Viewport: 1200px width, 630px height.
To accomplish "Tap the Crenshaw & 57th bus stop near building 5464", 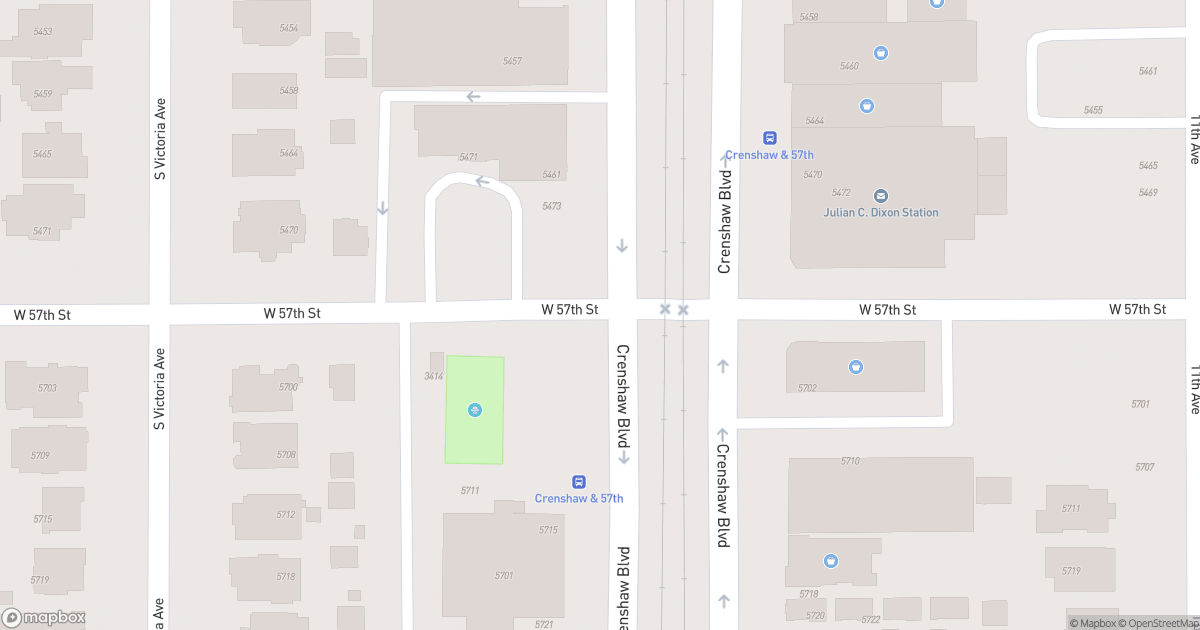I will tap(770, 138).
